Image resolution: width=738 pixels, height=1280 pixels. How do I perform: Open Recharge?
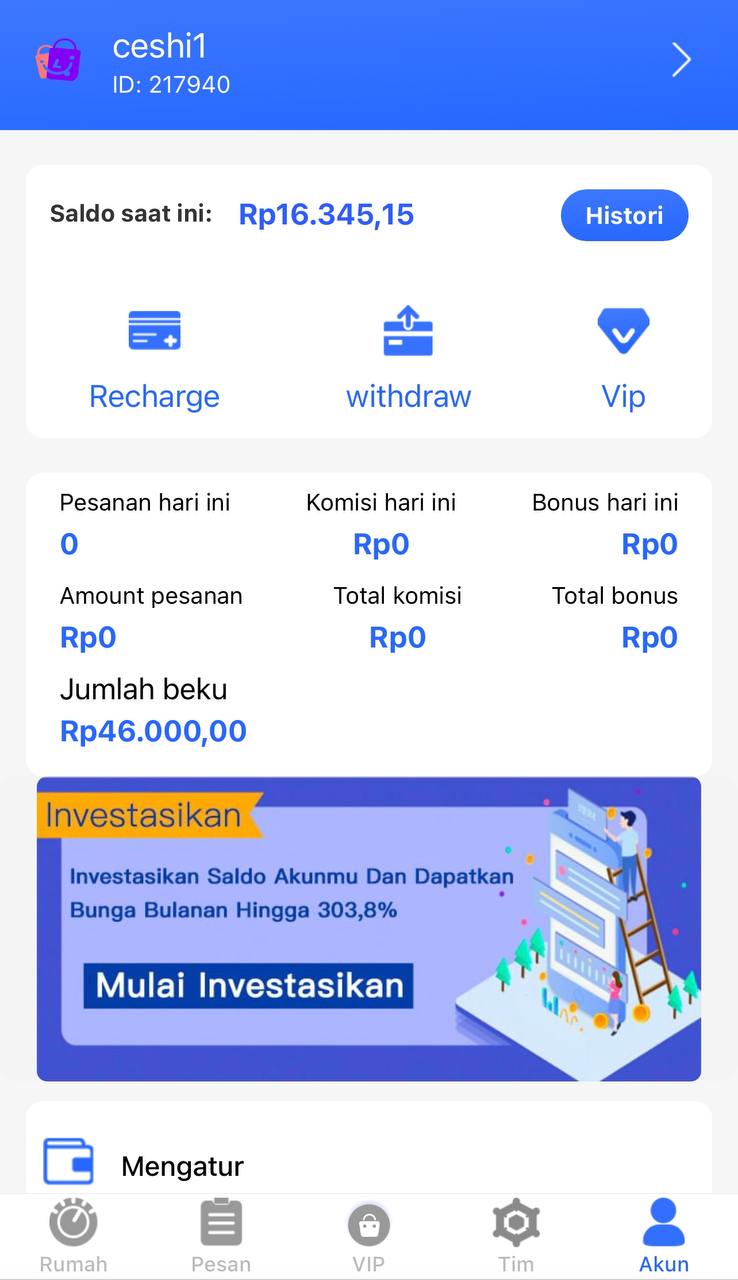tap(154, 360)
